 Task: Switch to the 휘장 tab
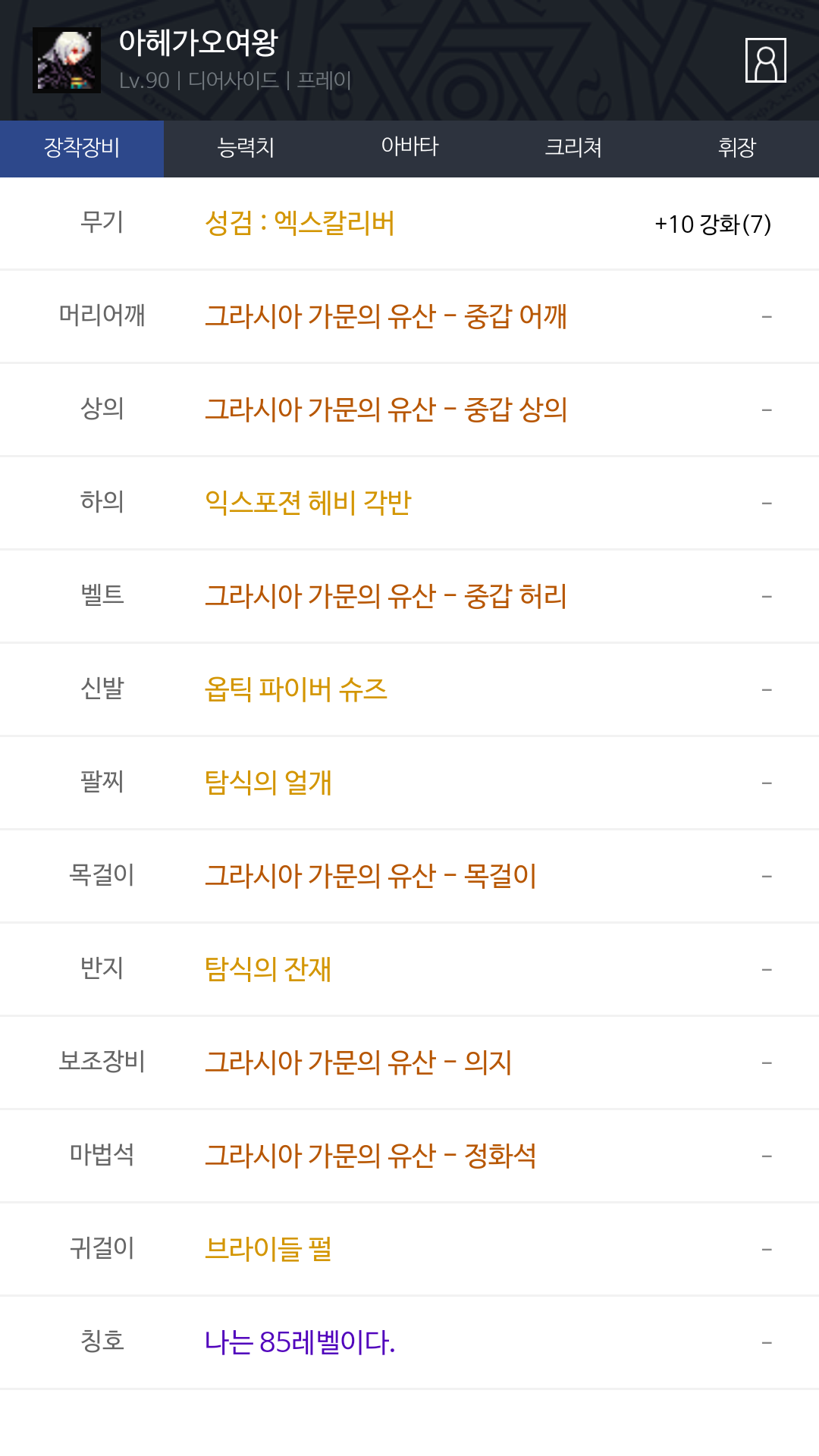[737, 149]
